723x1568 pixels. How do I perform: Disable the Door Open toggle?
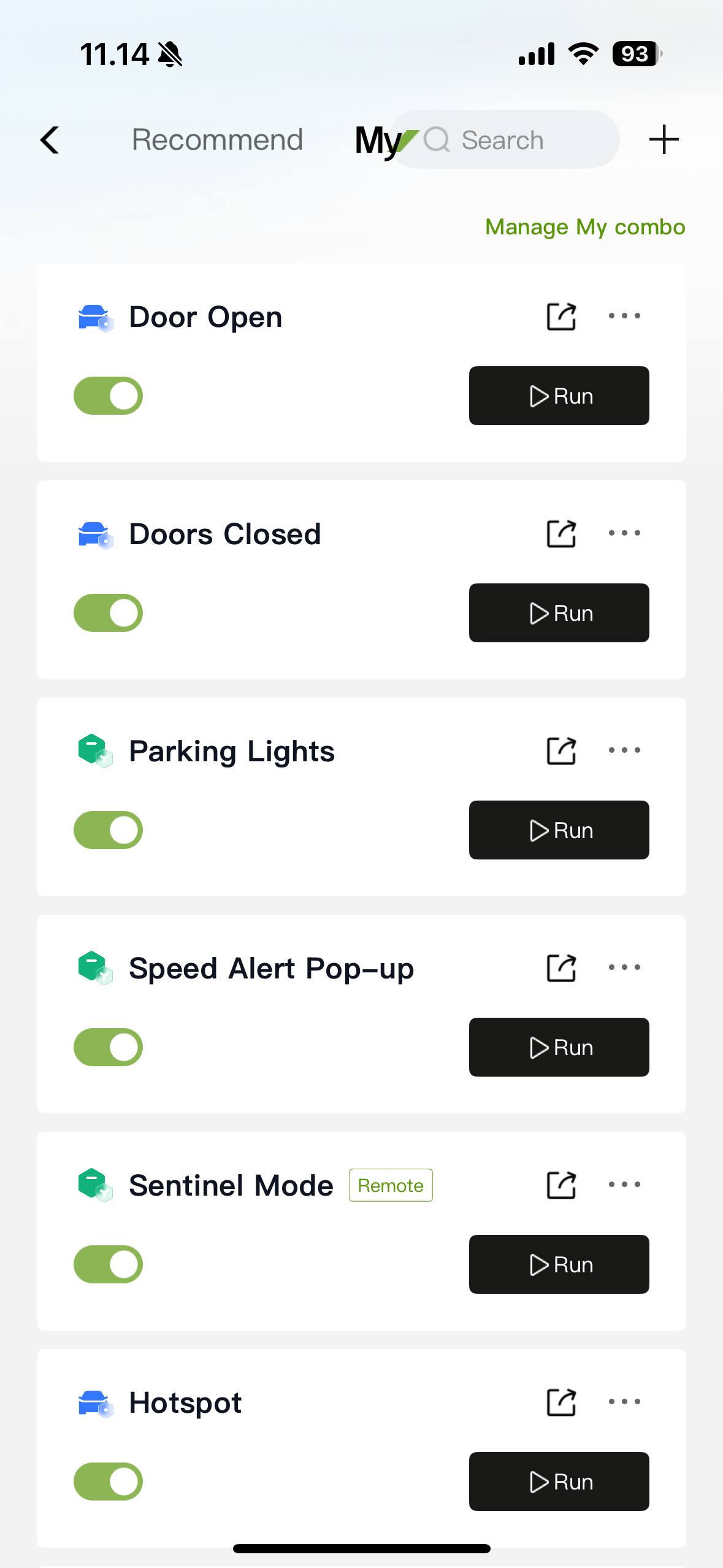coord(109,396)
